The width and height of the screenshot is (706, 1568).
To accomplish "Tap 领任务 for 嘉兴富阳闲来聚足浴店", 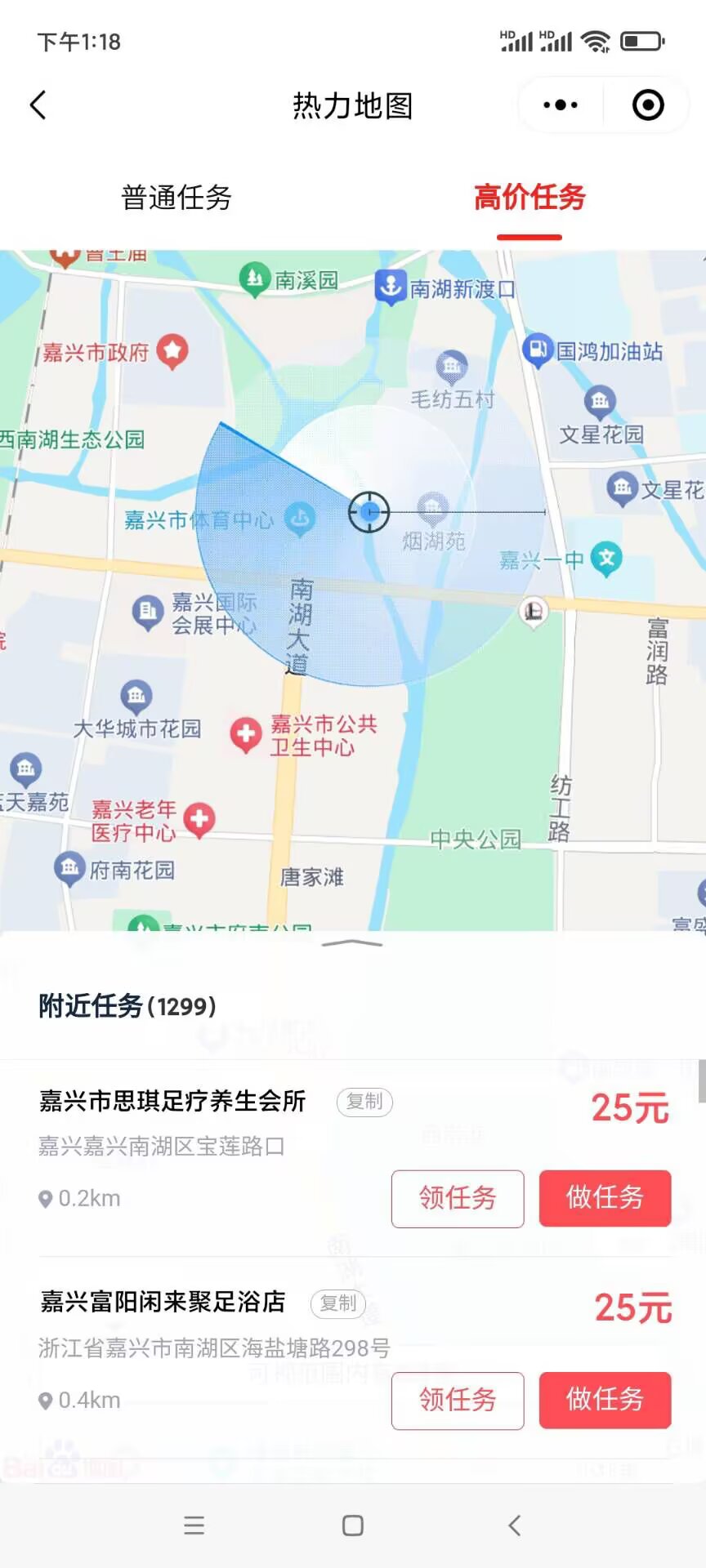I will click(x=458, y=1400).
